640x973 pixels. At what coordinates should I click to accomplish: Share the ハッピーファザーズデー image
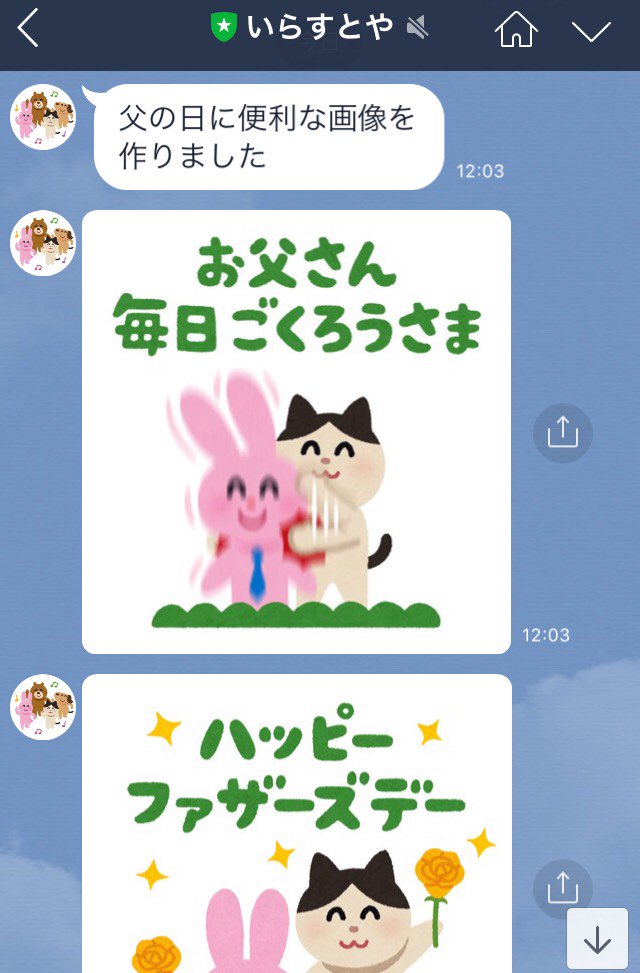tap(563, 886)
